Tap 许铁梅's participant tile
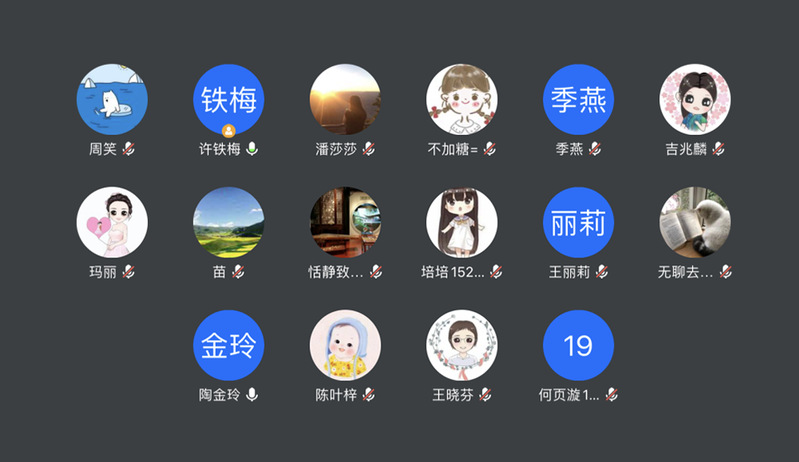This screenshot has height=462, width=799. pyautogui.click(x=228, y=100)
